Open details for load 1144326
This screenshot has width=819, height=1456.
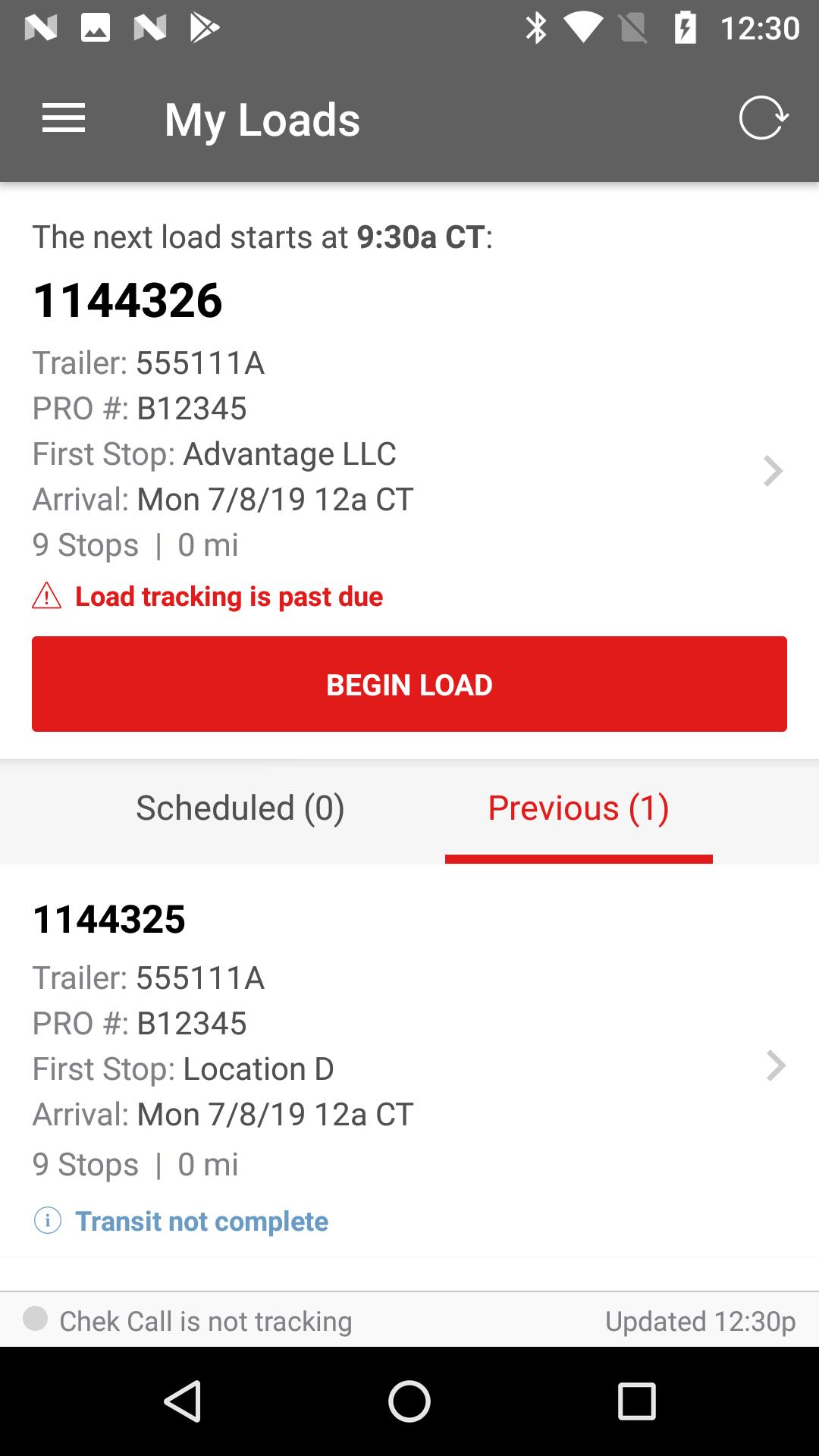click(772, 471)
